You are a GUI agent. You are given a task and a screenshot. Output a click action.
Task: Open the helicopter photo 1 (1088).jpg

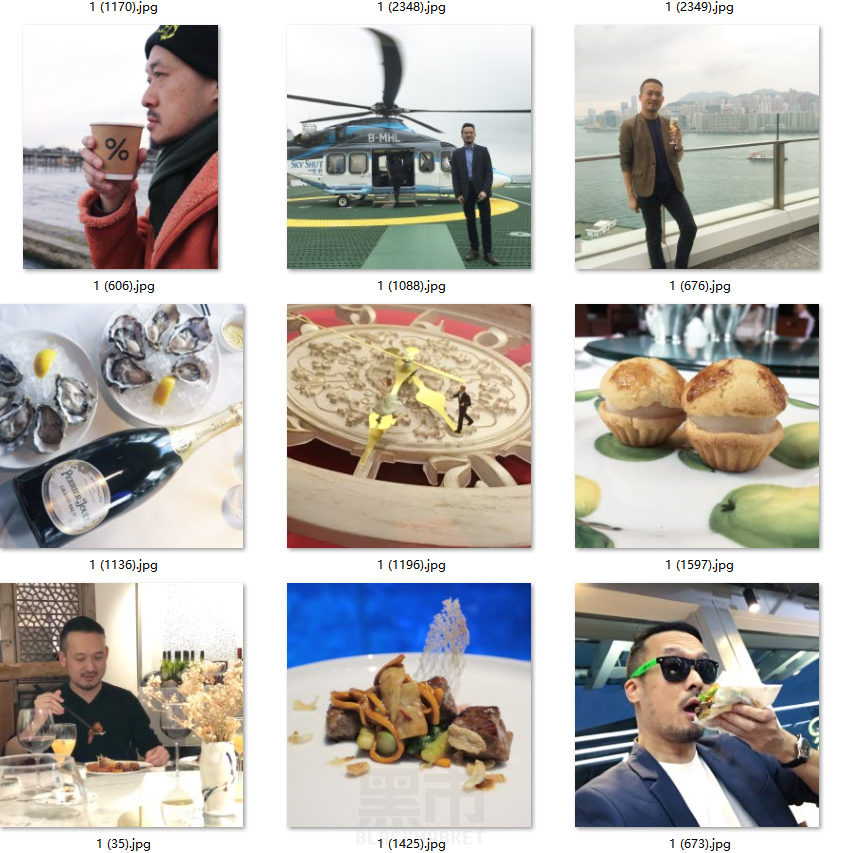[x=409, y=147]
